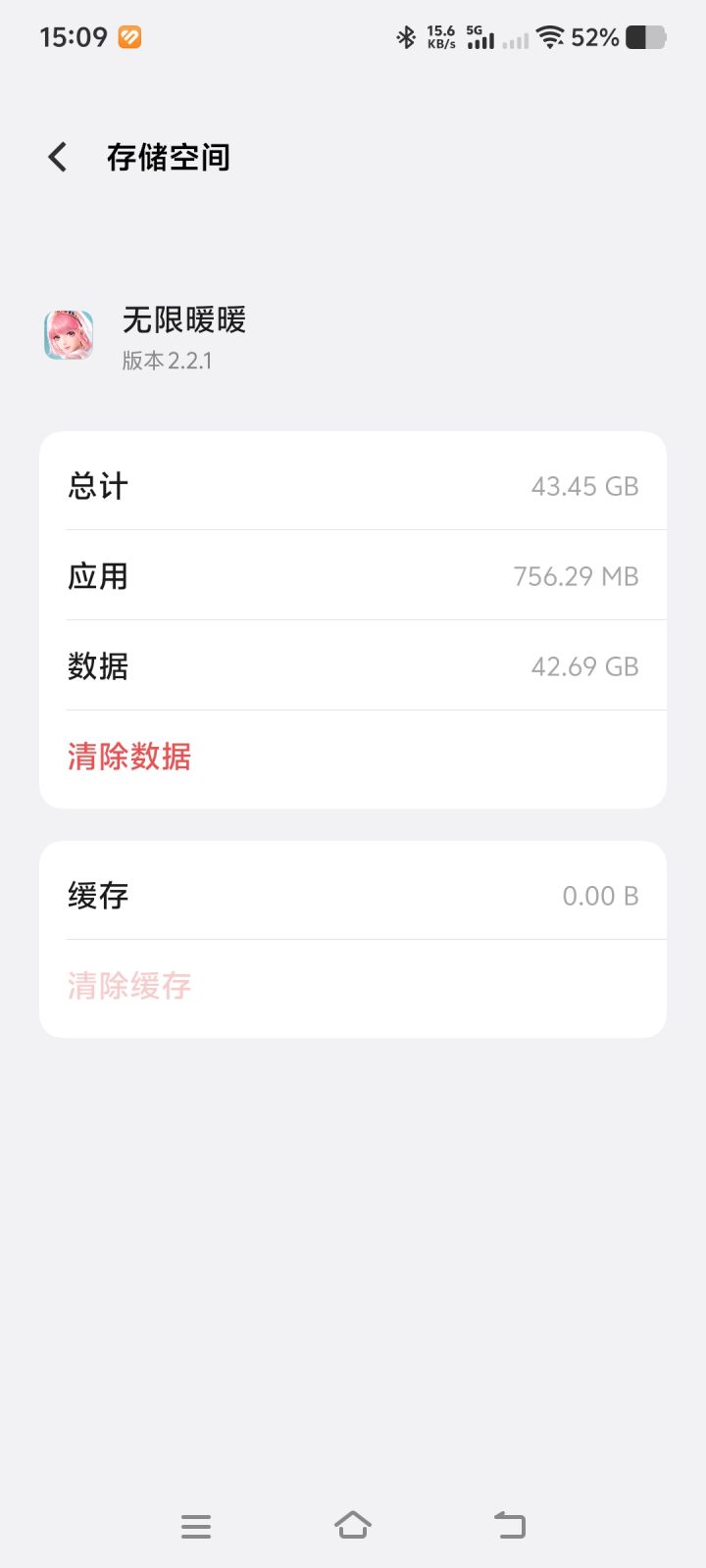Image resolution: width=706 pixels, height=1568 pixels.
Task: Tap 清除数据 to clear app data
Action: point(129,758)
